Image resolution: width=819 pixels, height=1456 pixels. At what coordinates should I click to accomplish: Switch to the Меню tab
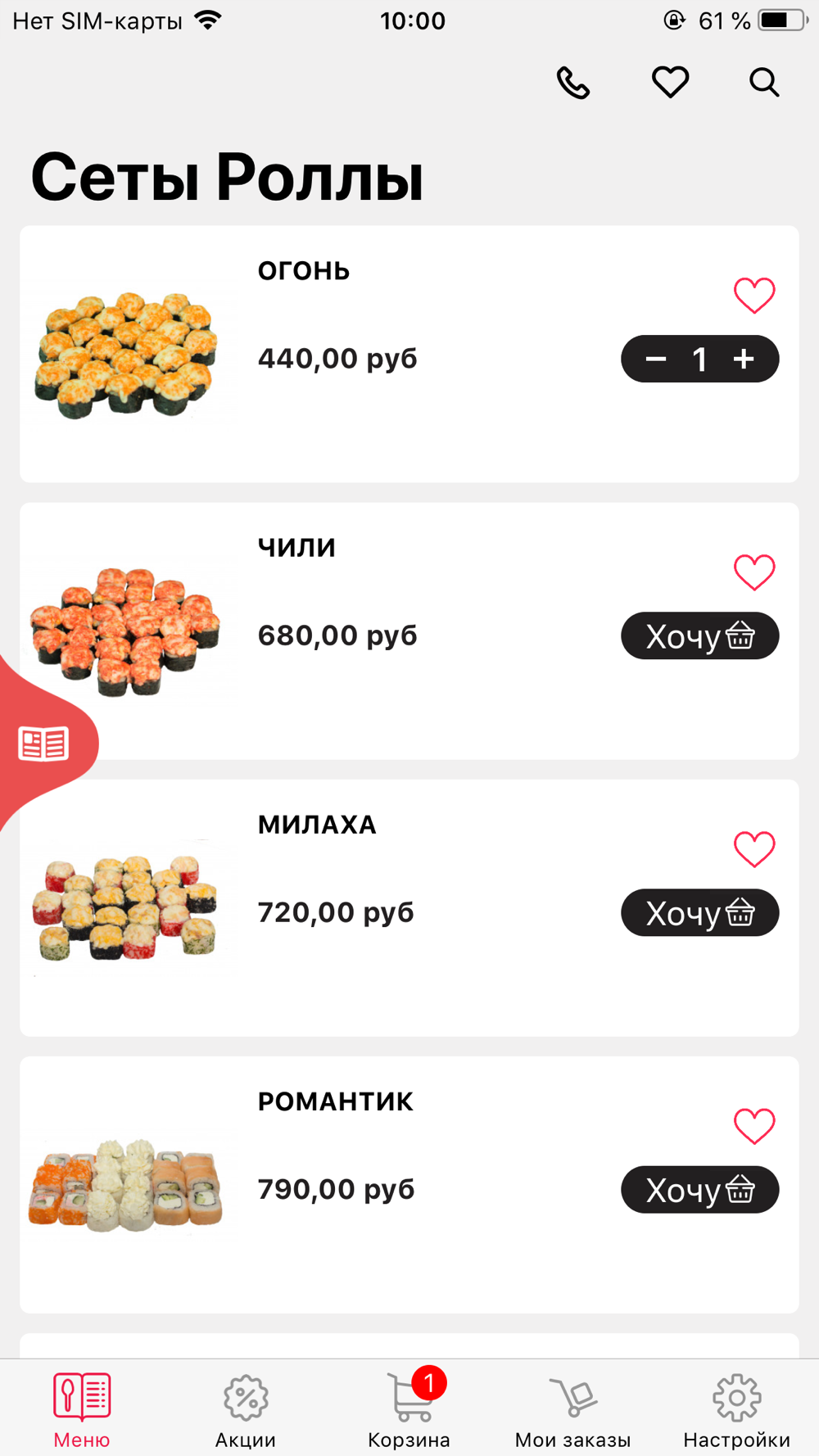82,1409
